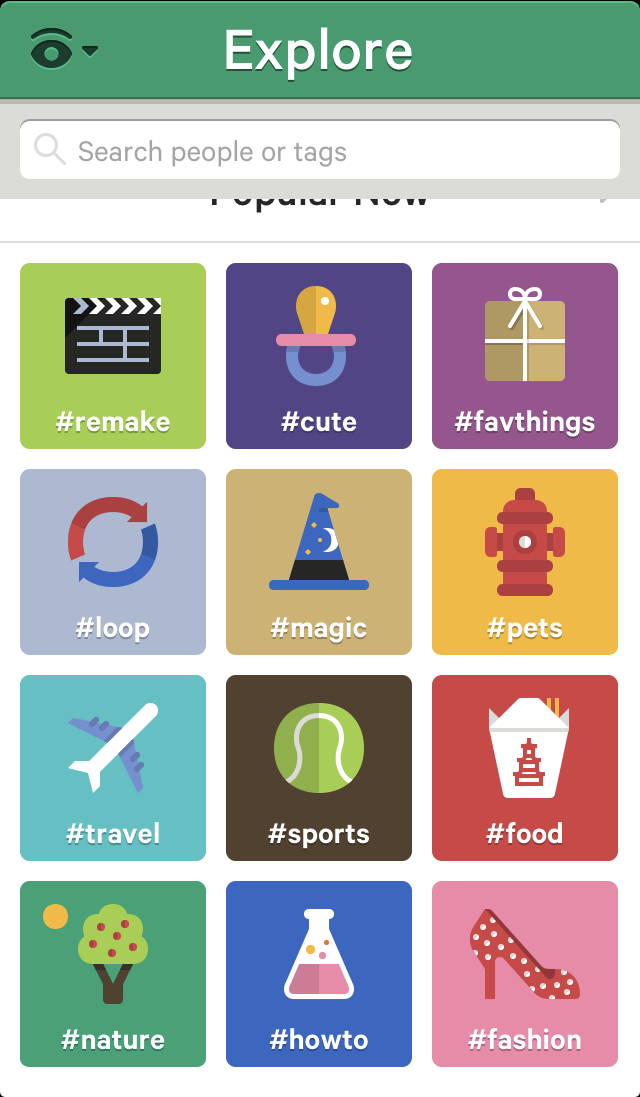This screenshot has height=1097, width=640.
Task: Tap the search people or tags field
Action: (x=320, y=150)
